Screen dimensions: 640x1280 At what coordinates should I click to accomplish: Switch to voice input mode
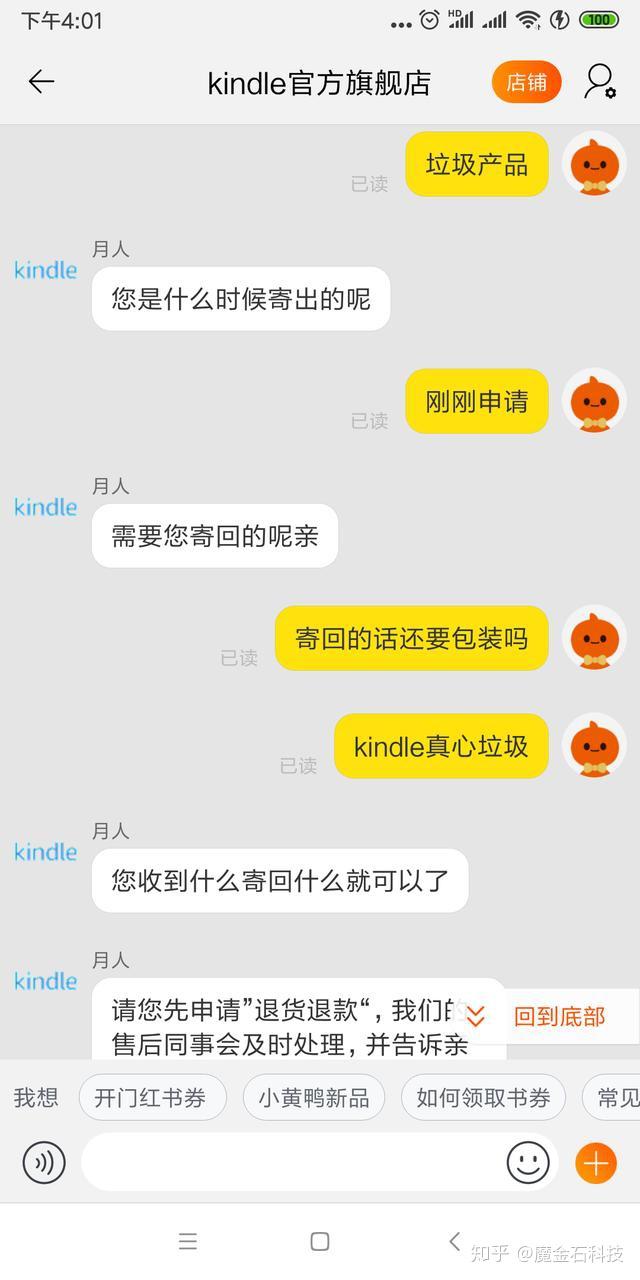pyautogui.click(x=44, y=1163)
